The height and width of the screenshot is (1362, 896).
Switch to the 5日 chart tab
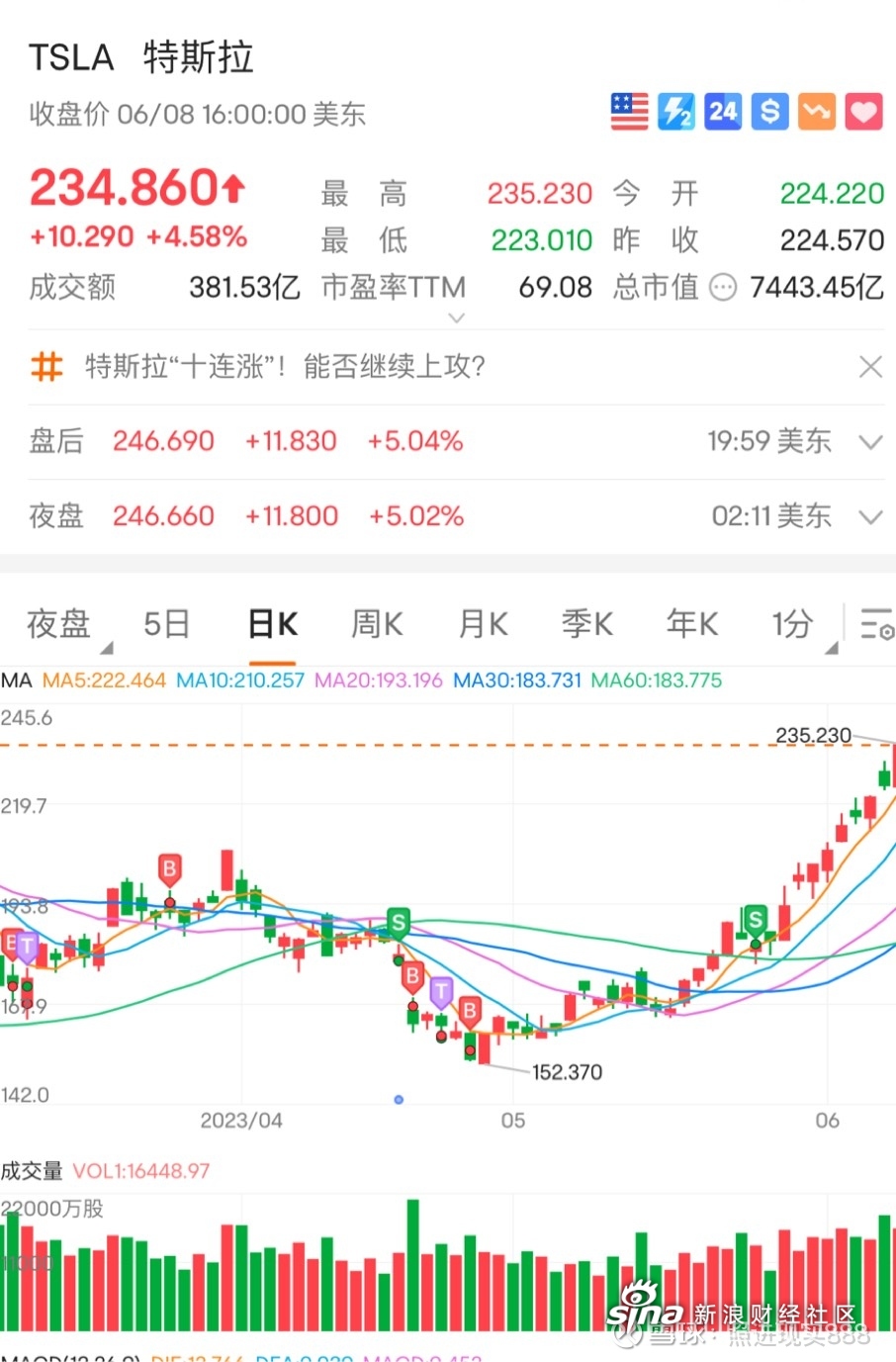[x=166, y=624]
